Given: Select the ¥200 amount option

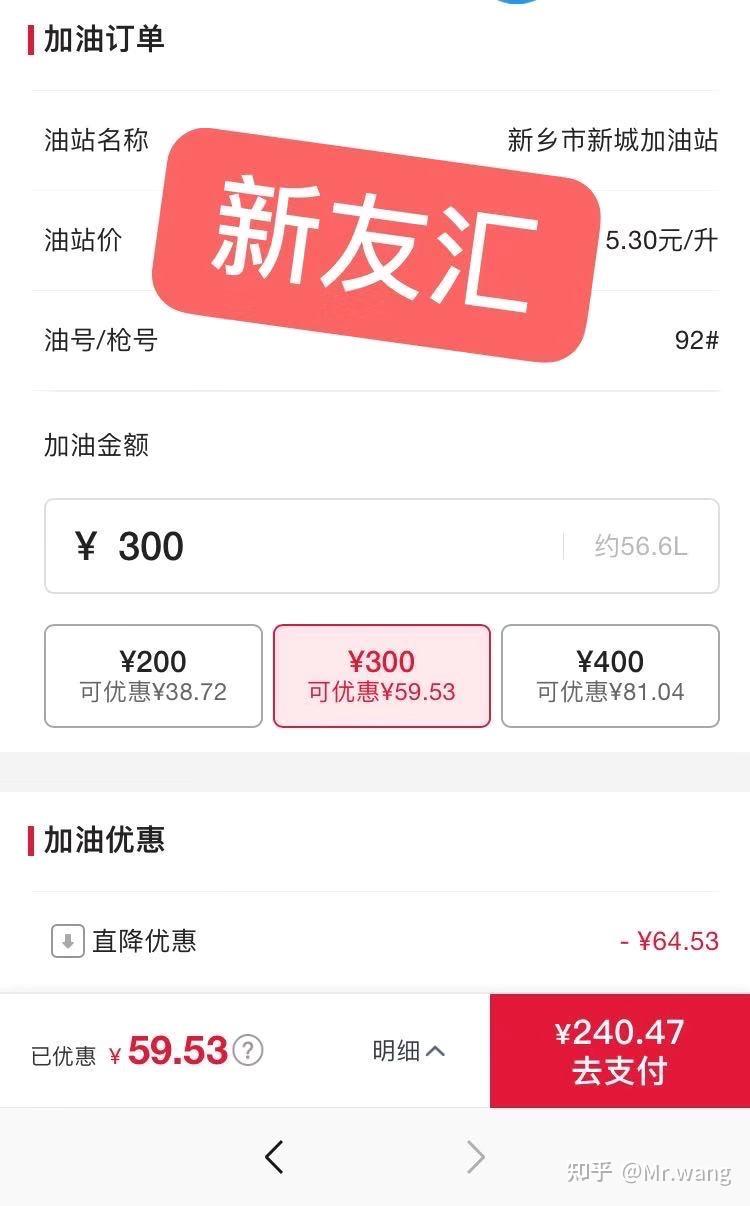Looking at the screenshot, I should [x=152, y=675].
